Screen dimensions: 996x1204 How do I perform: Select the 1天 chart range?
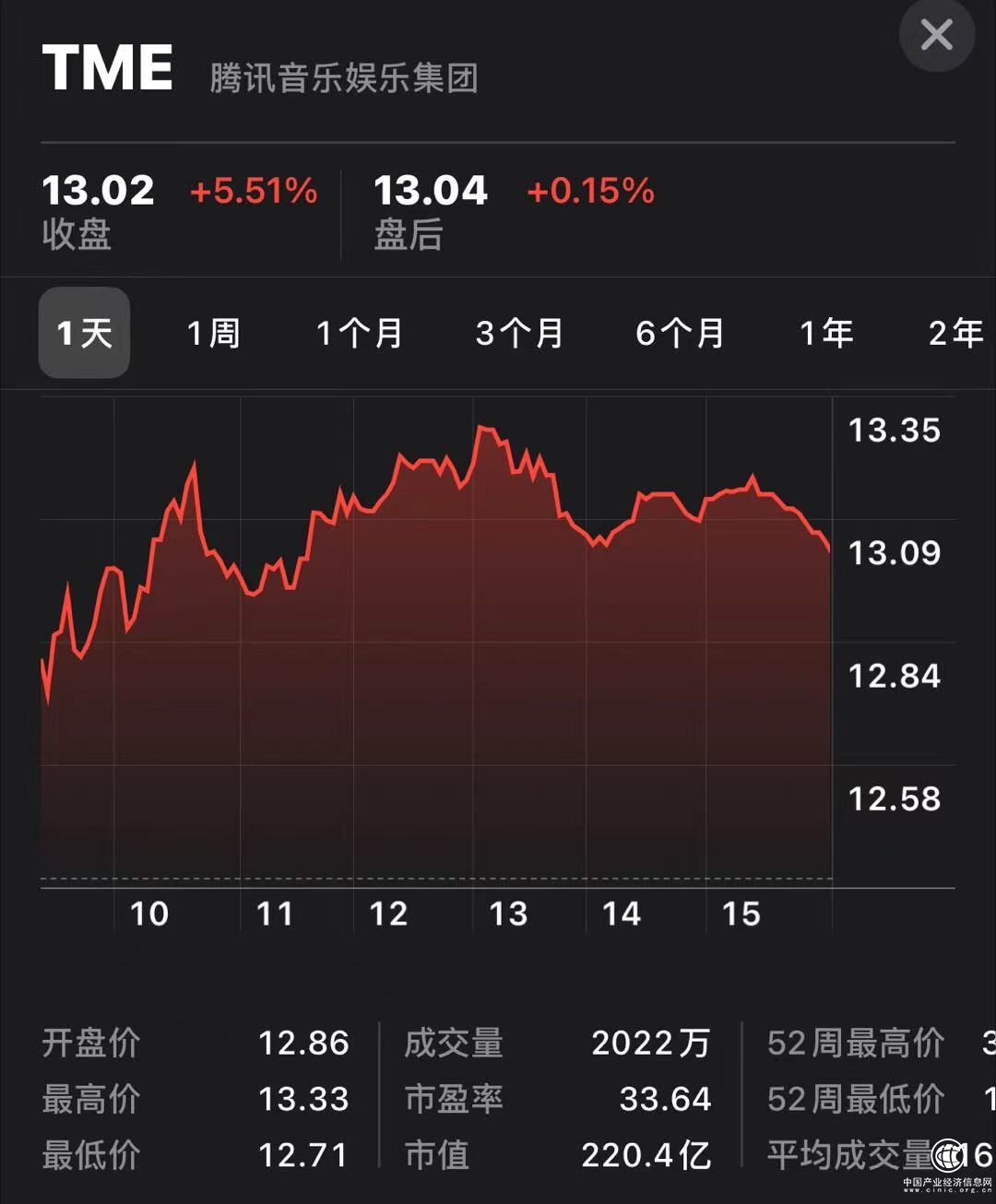(84, 333)
